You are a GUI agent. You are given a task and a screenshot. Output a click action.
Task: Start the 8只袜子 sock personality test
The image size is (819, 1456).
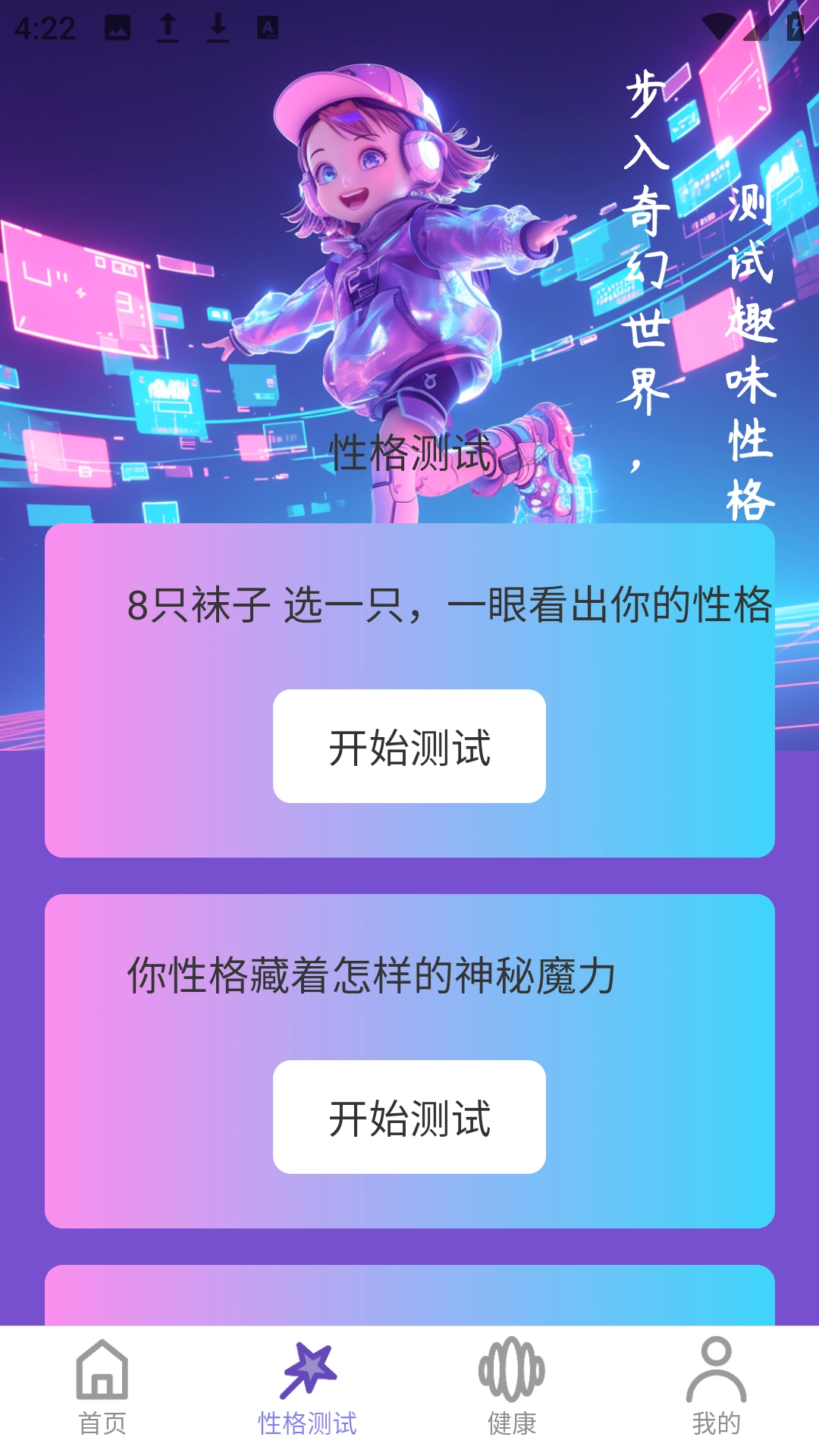(x=409, y=747)
